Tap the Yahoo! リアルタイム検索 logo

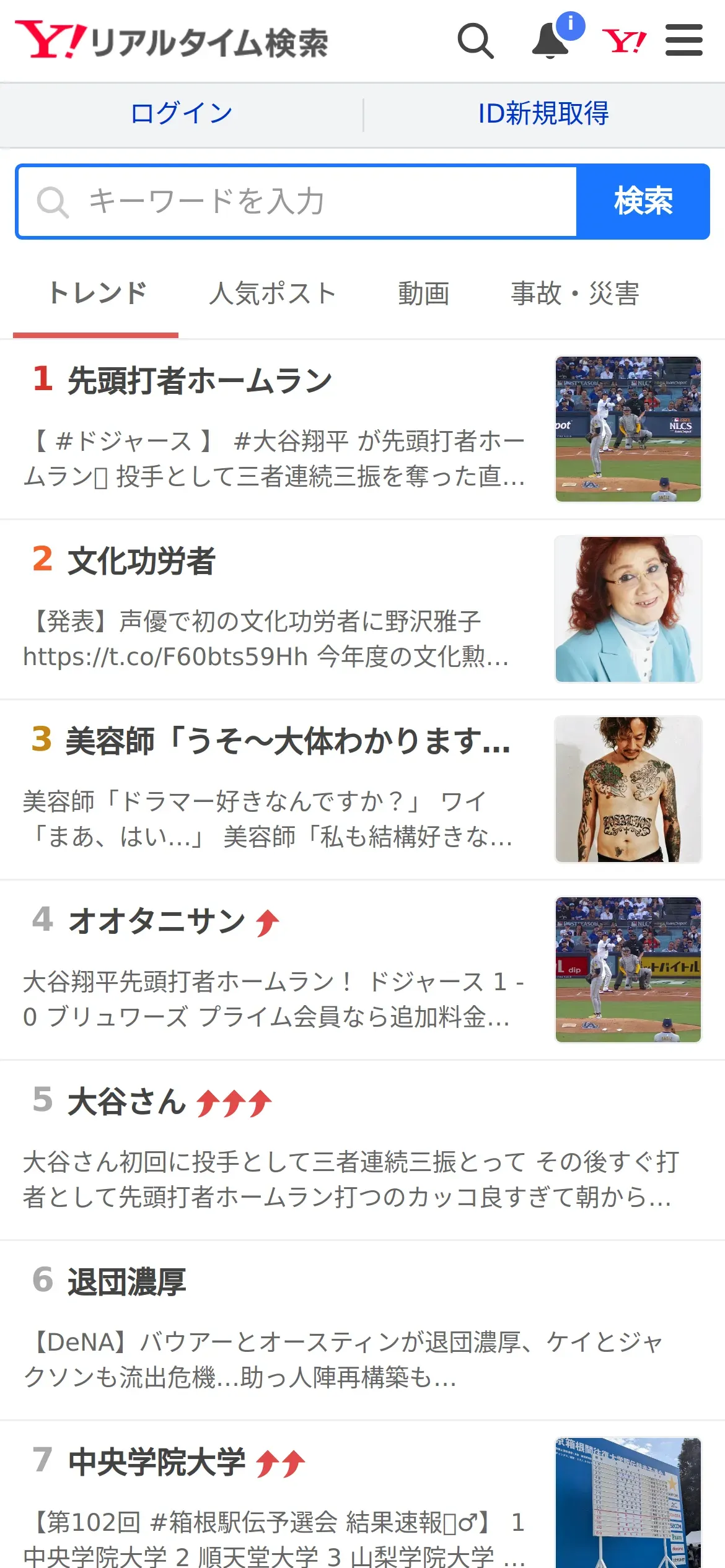(x=172, y=41)
